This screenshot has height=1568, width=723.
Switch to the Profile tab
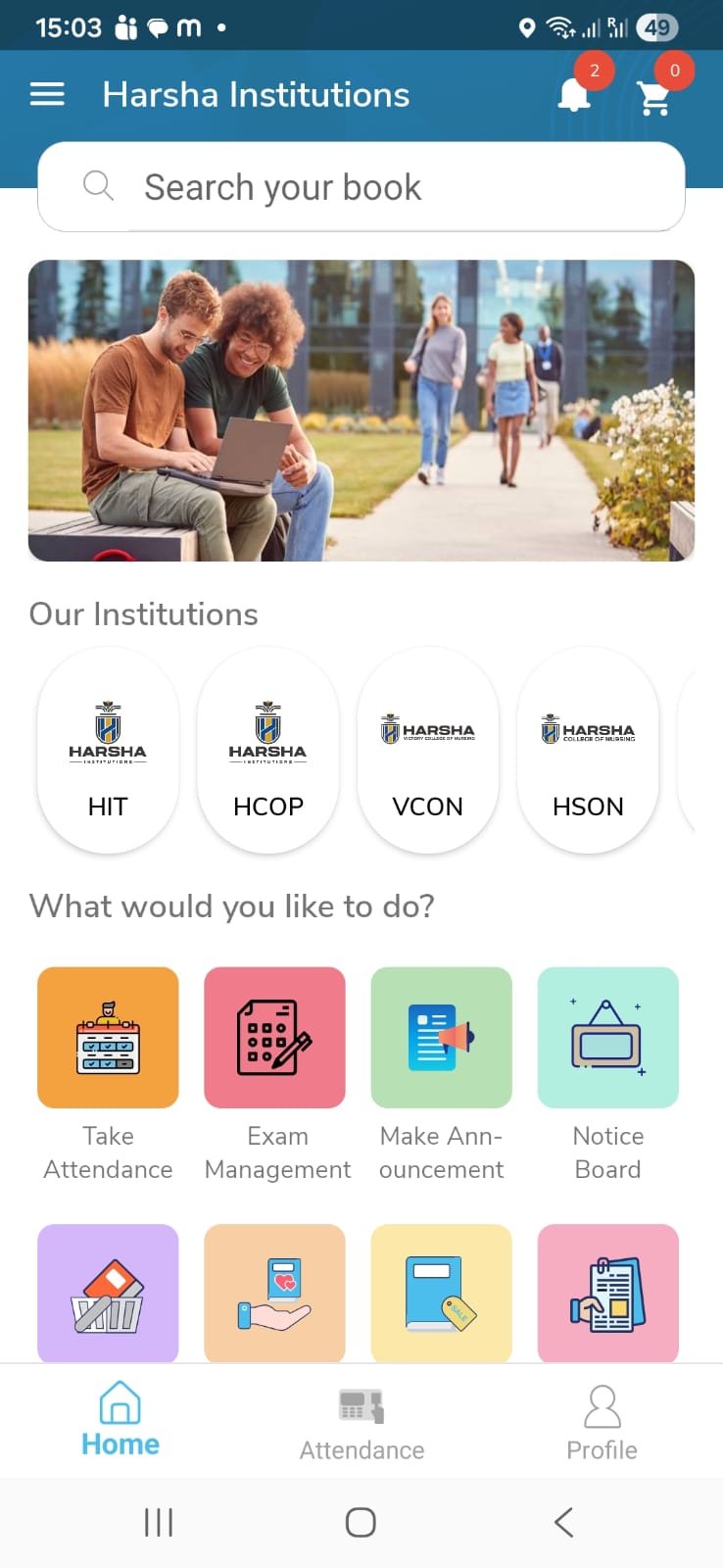click(602, 1422)
